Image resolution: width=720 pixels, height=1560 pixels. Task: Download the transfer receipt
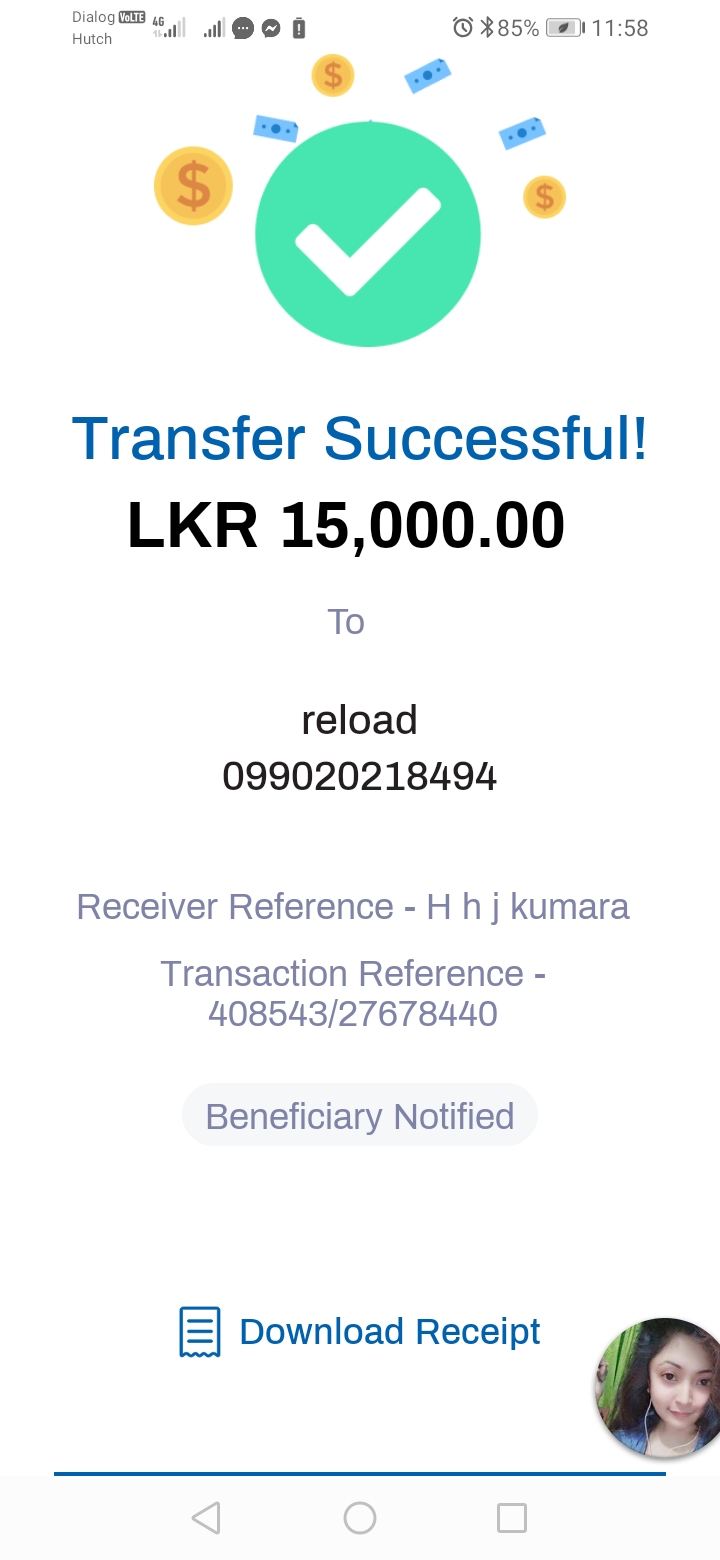point(360,1331)
